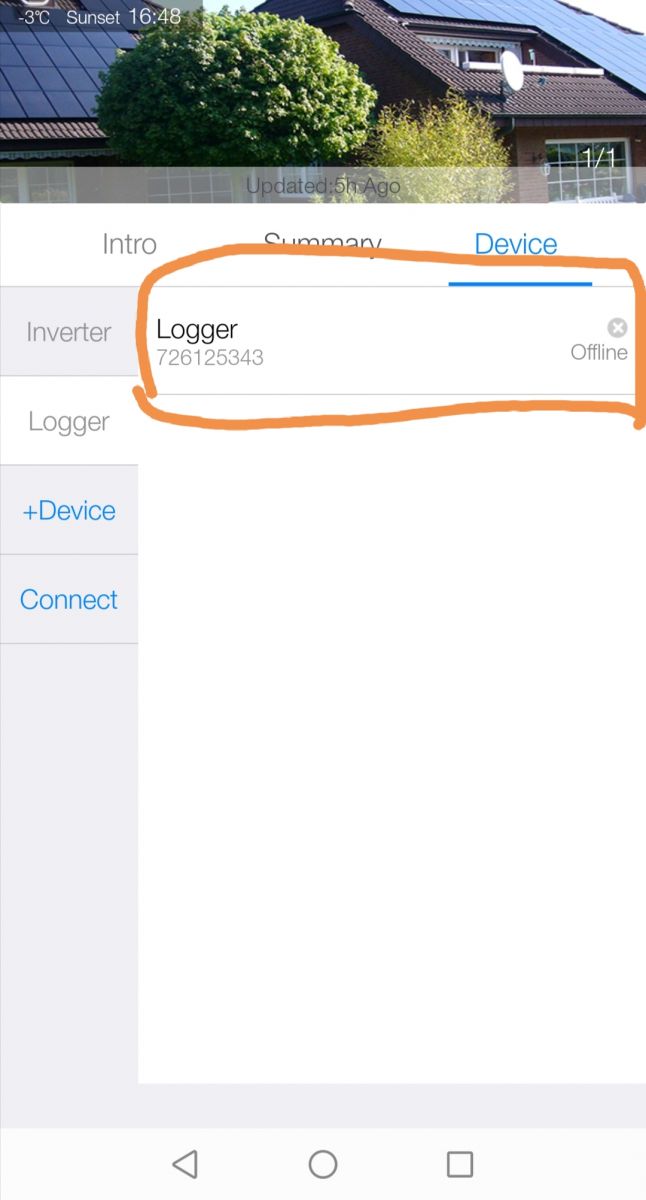Viewport: 646px width, 1200px height.
Task: Remove the offline Logger with the X icon
Action: click(x=617, y=327)
